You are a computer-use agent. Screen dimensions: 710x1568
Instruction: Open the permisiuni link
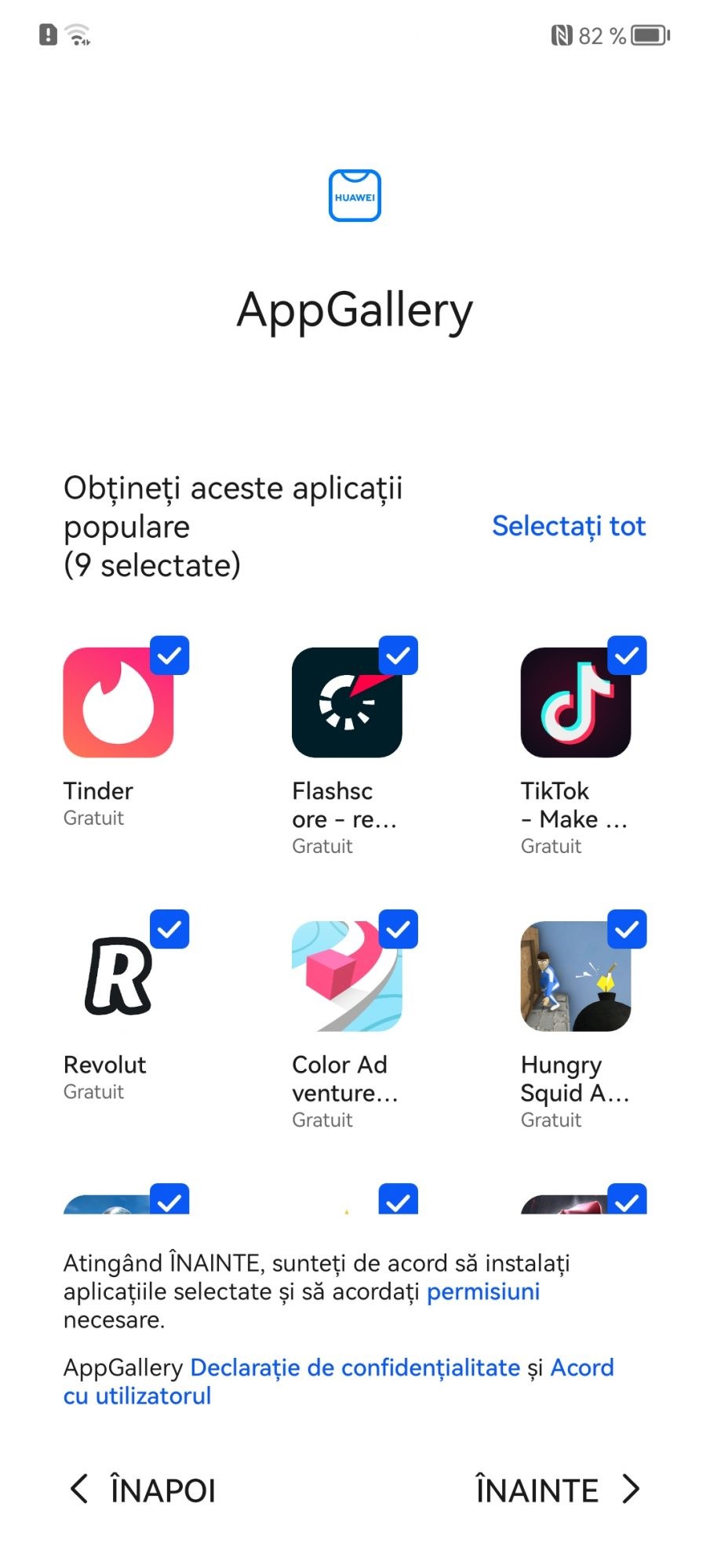[x=482, y=1291]
